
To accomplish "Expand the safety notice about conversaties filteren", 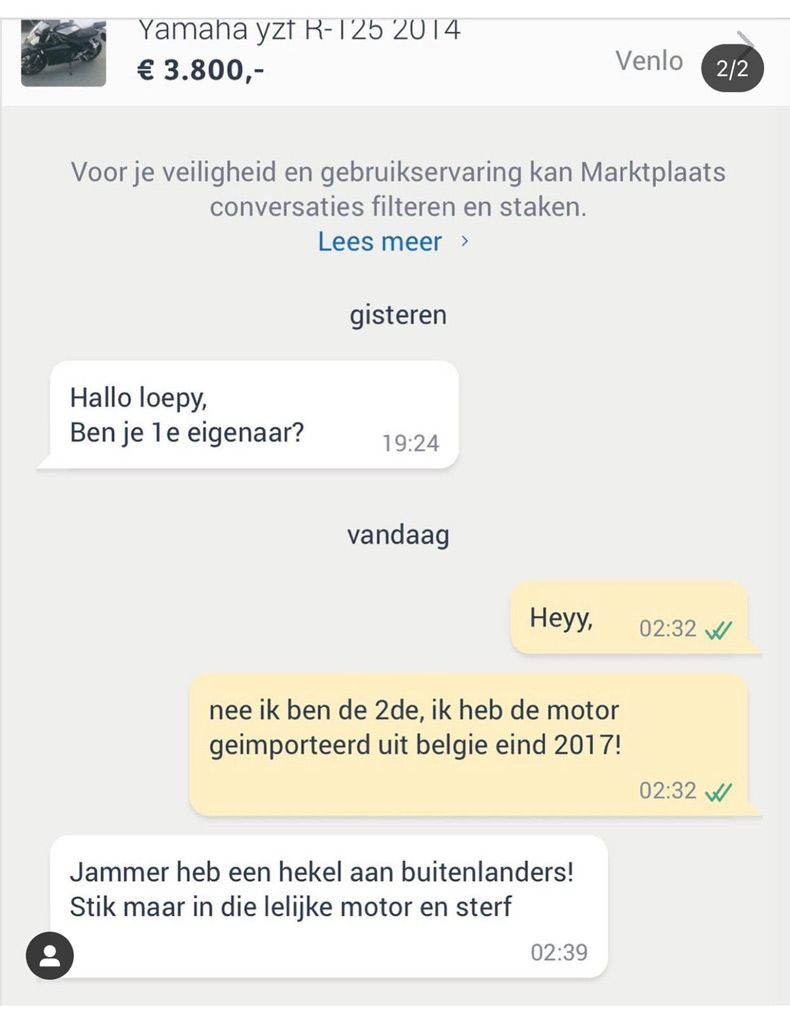I will 395,190.
